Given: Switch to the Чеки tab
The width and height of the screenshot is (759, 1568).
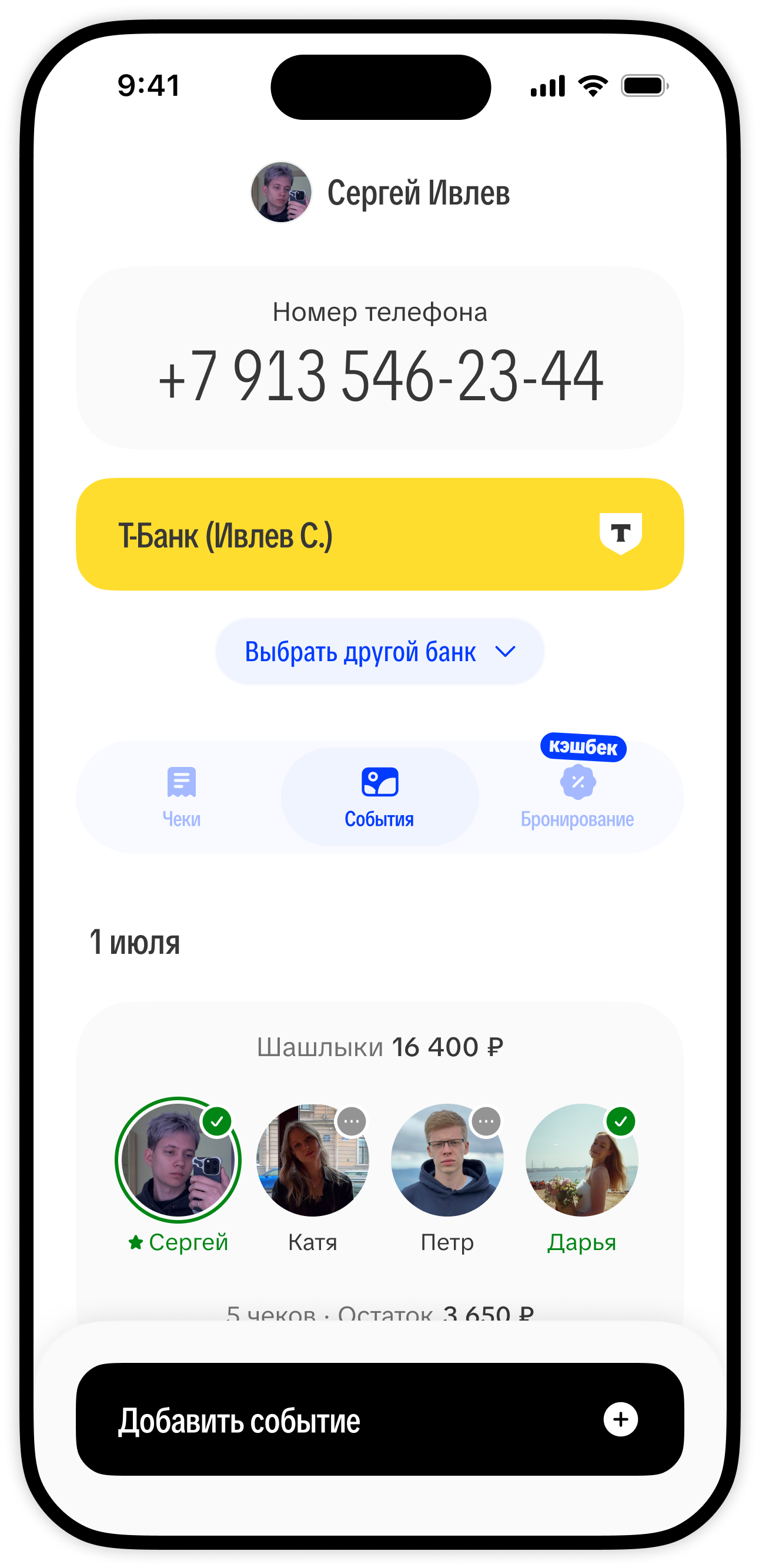Looking at the screenshot, I should 181,796.
